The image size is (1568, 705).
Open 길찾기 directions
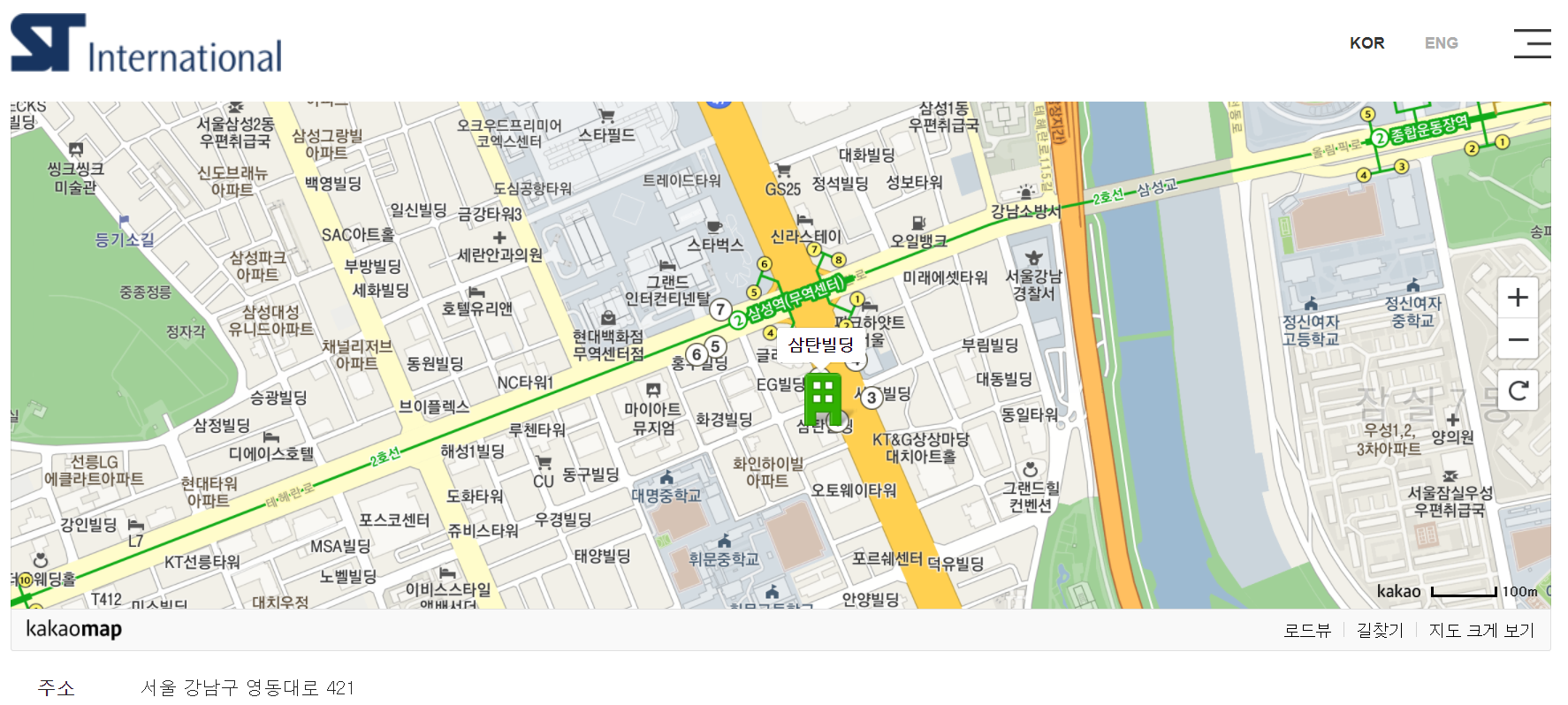tap(1380, 630)
